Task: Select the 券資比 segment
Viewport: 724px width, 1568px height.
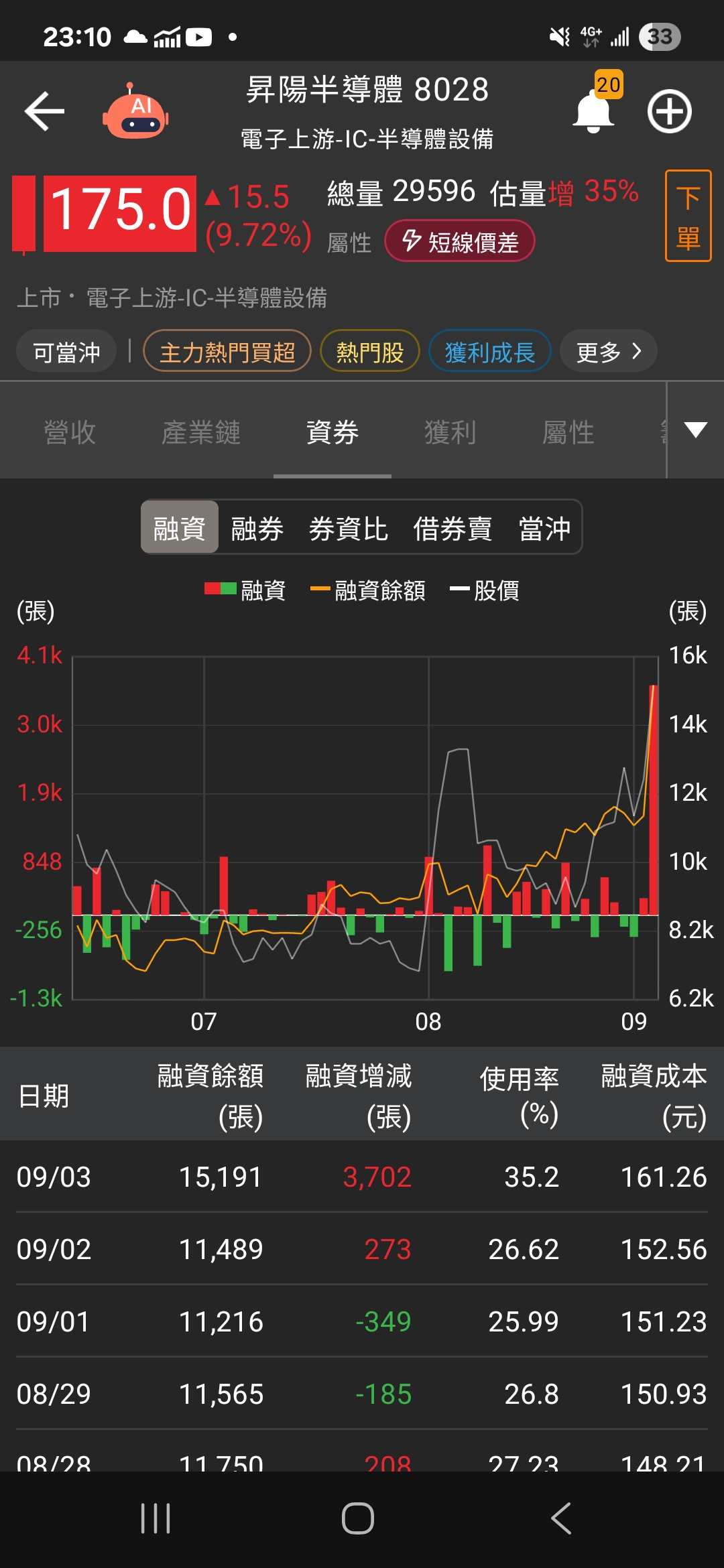Action: pyautogui.click(x=349, y=528)
